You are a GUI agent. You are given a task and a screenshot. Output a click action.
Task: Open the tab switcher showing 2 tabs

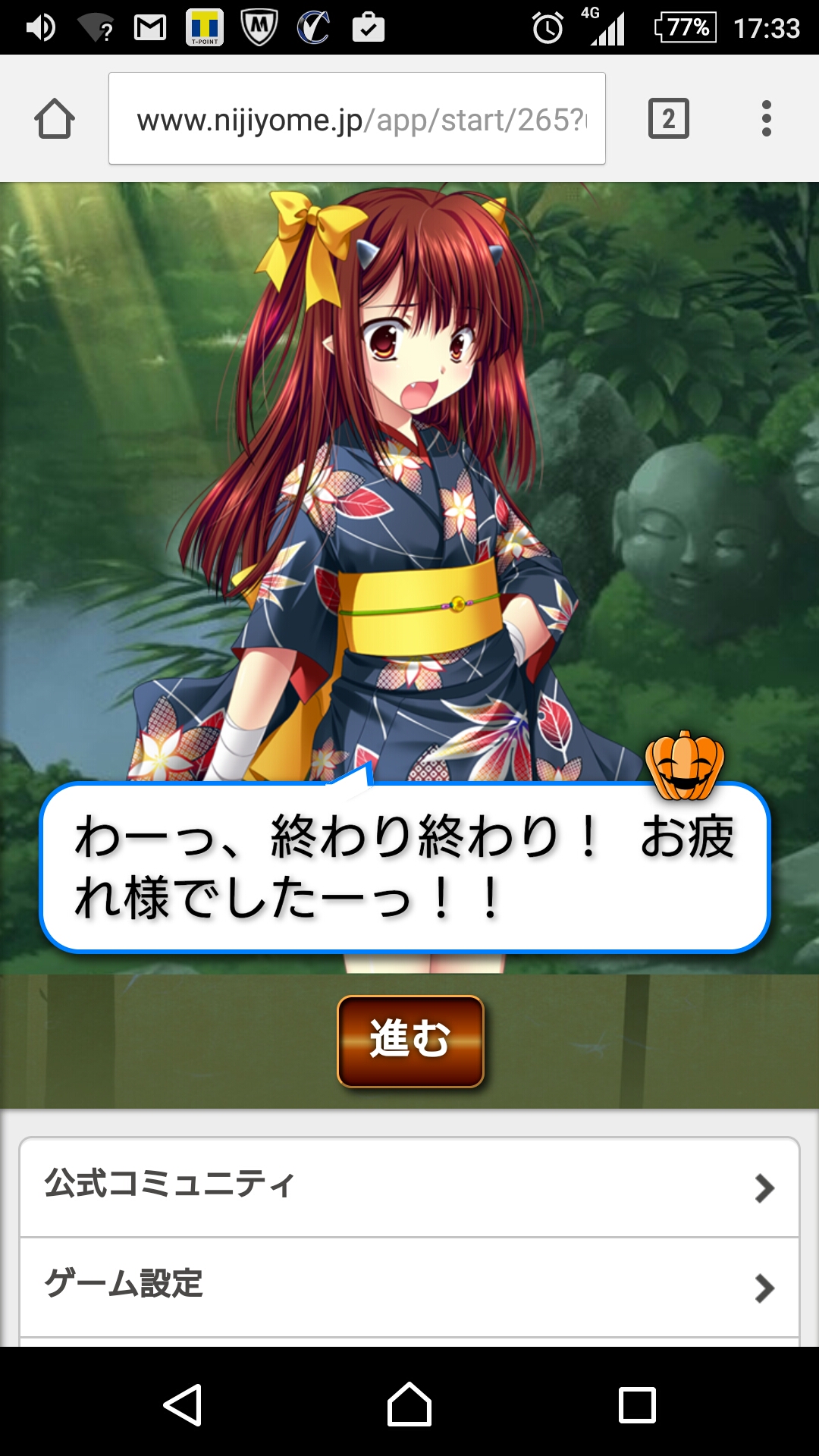click(668, 119)
